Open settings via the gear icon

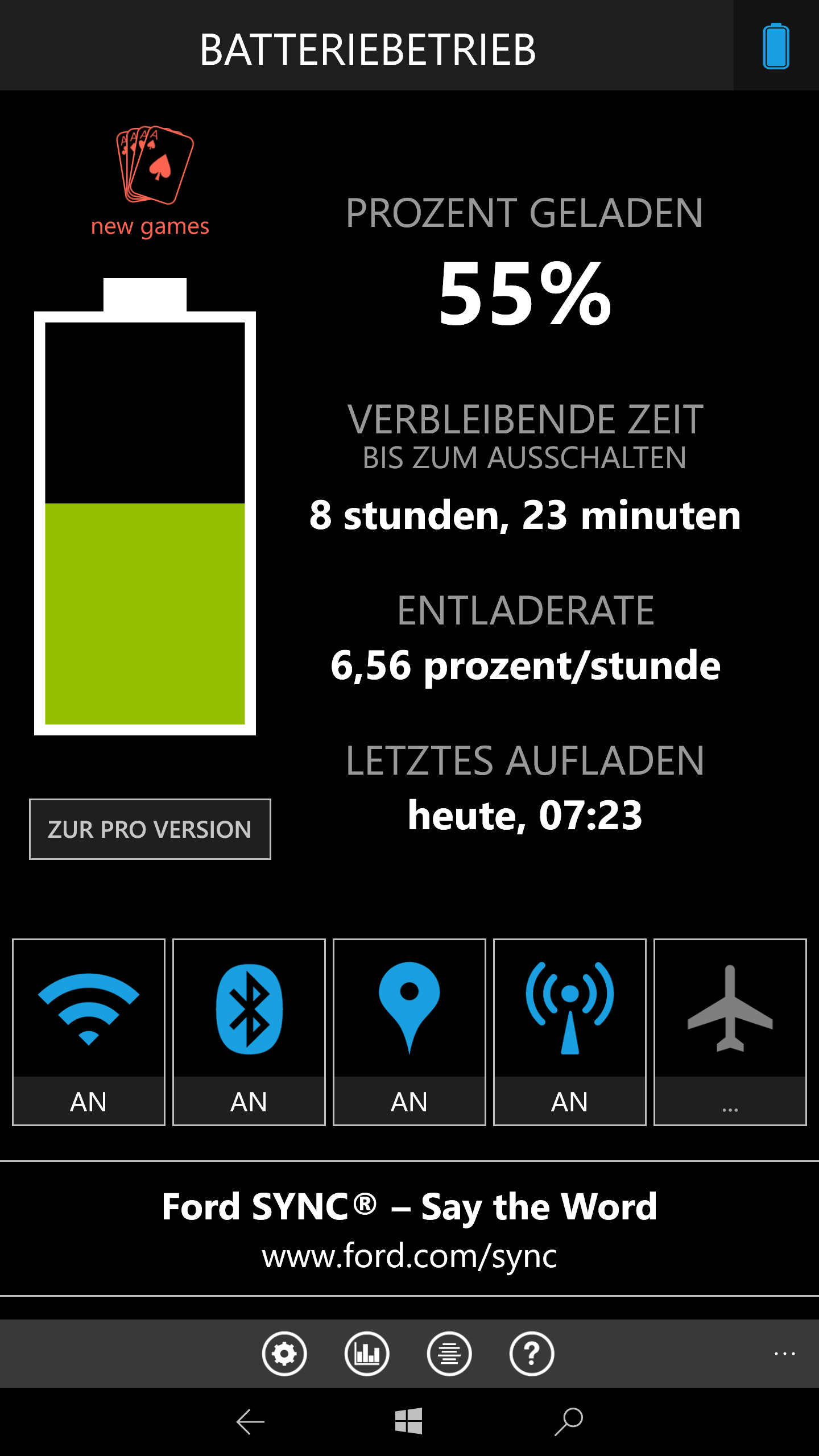[x=284, y=1354]
